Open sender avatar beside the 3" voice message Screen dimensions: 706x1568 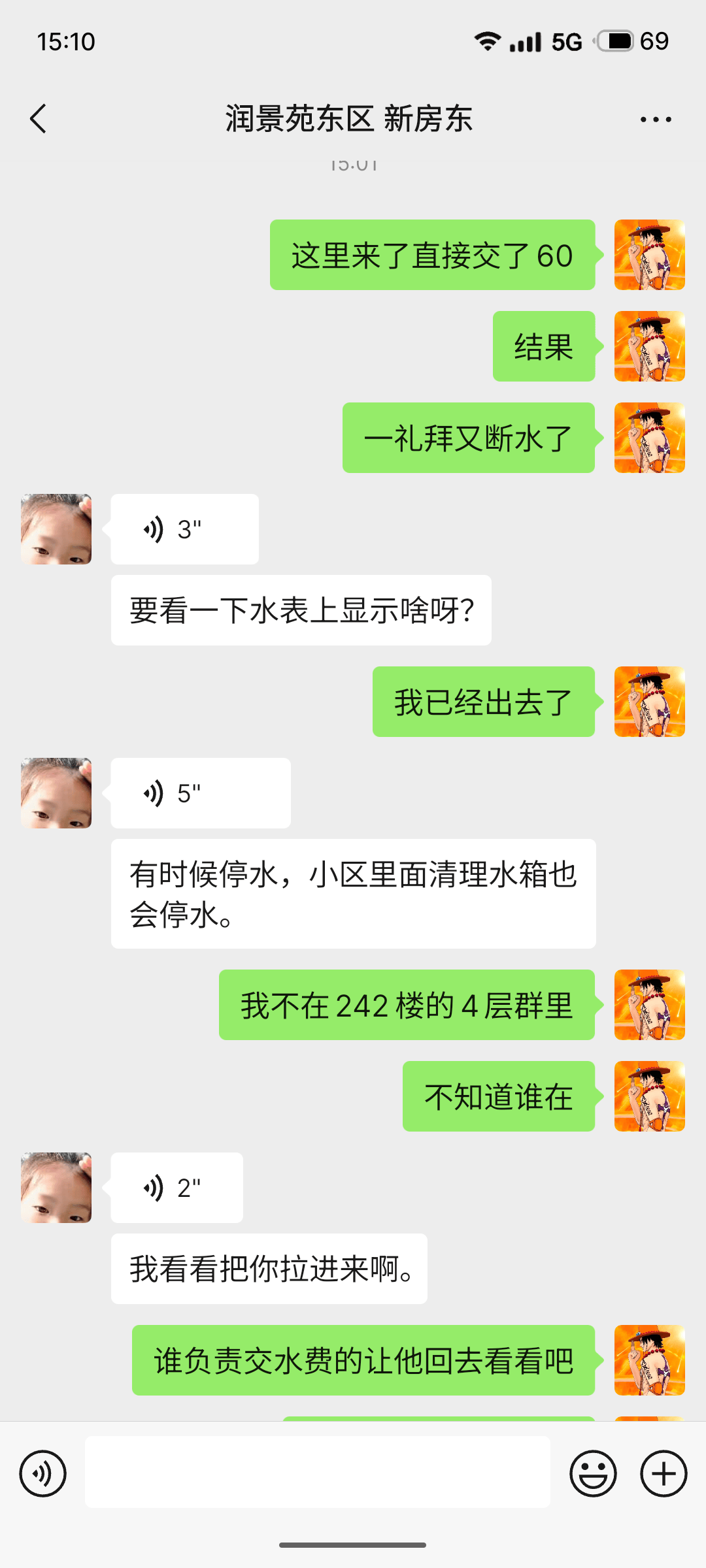click(x=56, y=529)
